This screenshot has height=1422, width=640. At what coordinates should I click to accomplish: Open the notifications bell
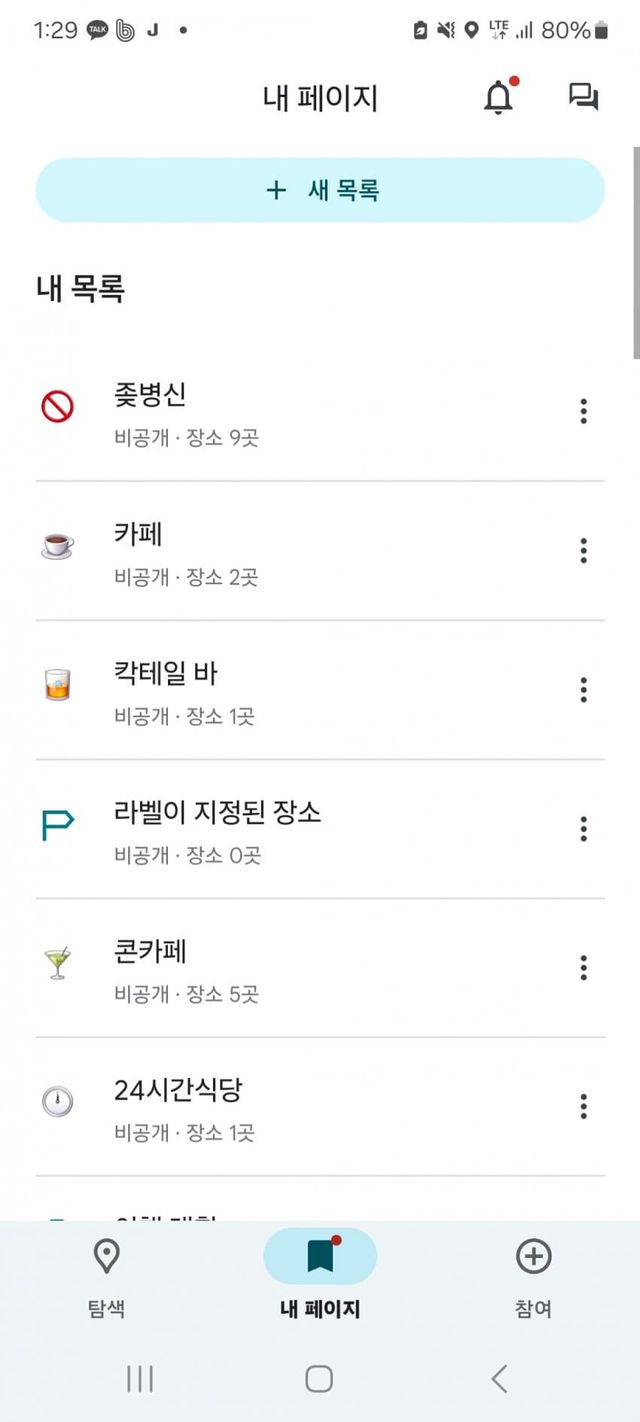(x=498, y=98)
